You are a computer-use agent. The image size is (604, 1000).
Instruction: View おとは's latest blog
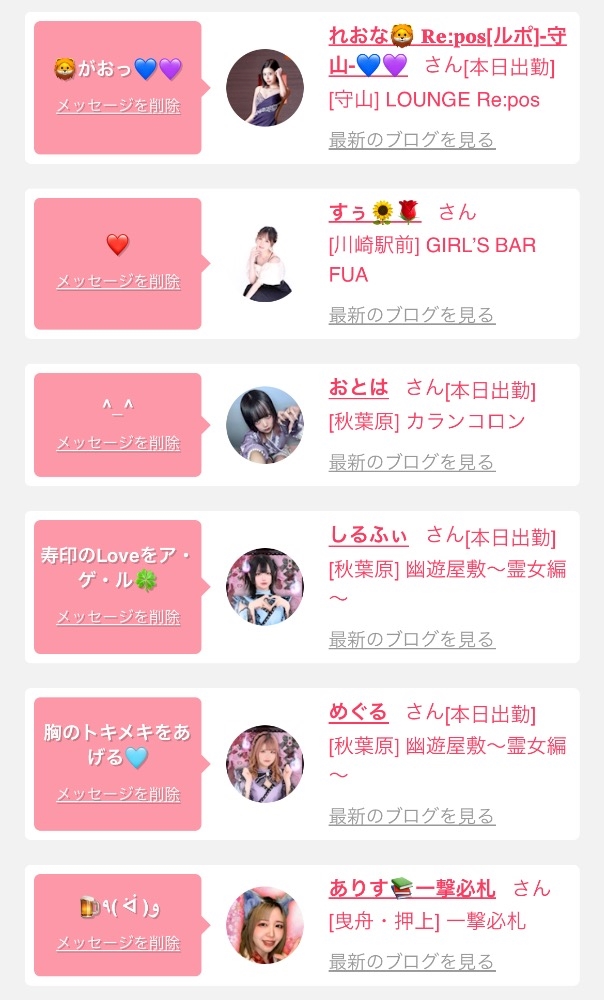[412, 462]
